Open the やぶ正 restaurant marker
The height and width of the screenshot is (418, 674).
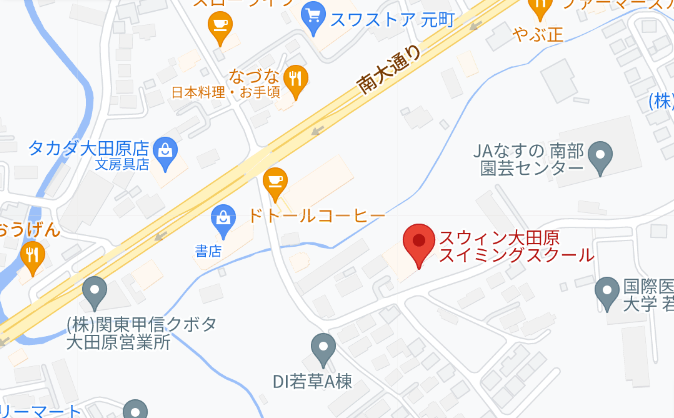click(541, 9)
